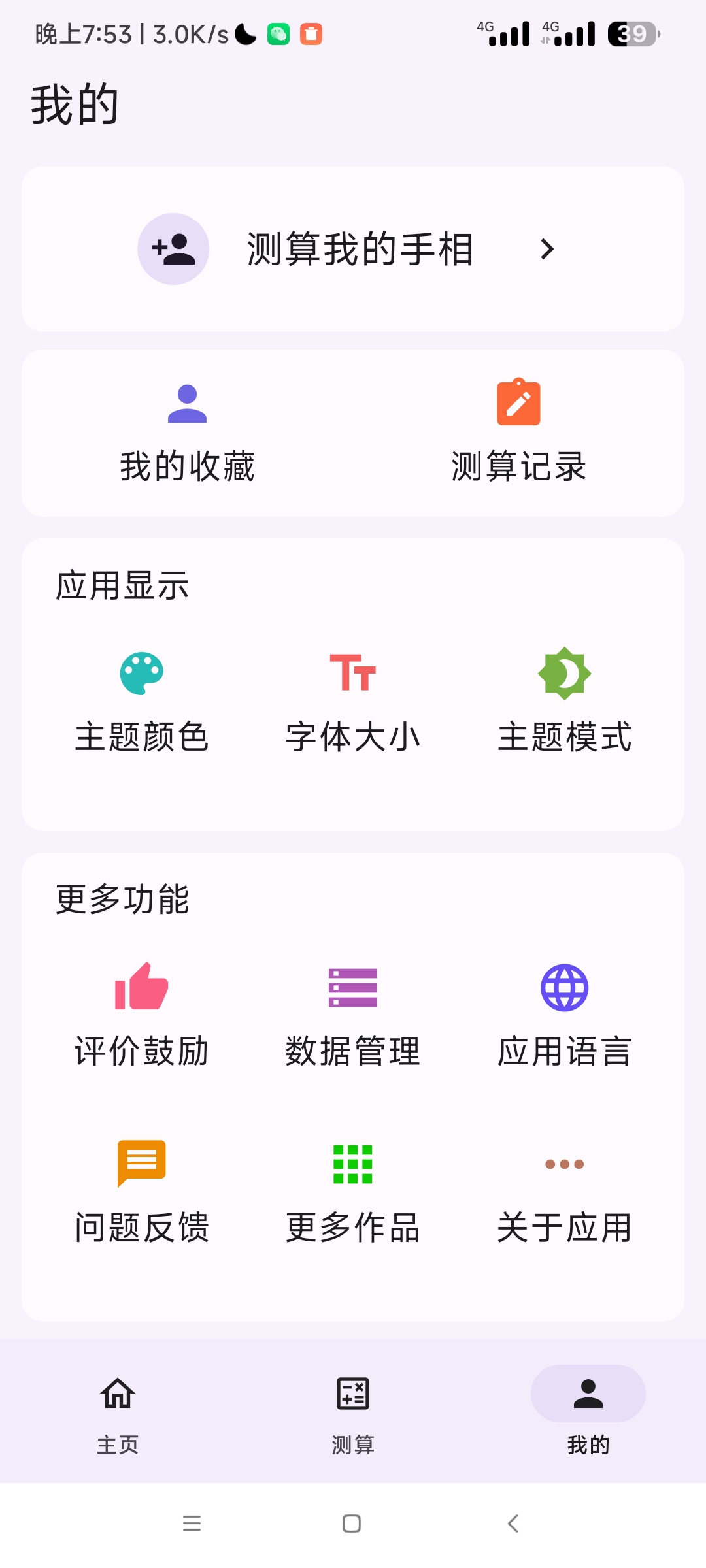Tap the system back button
Image resolution: width=706 pixels, height=1568 pixels.
[513, 1524]
